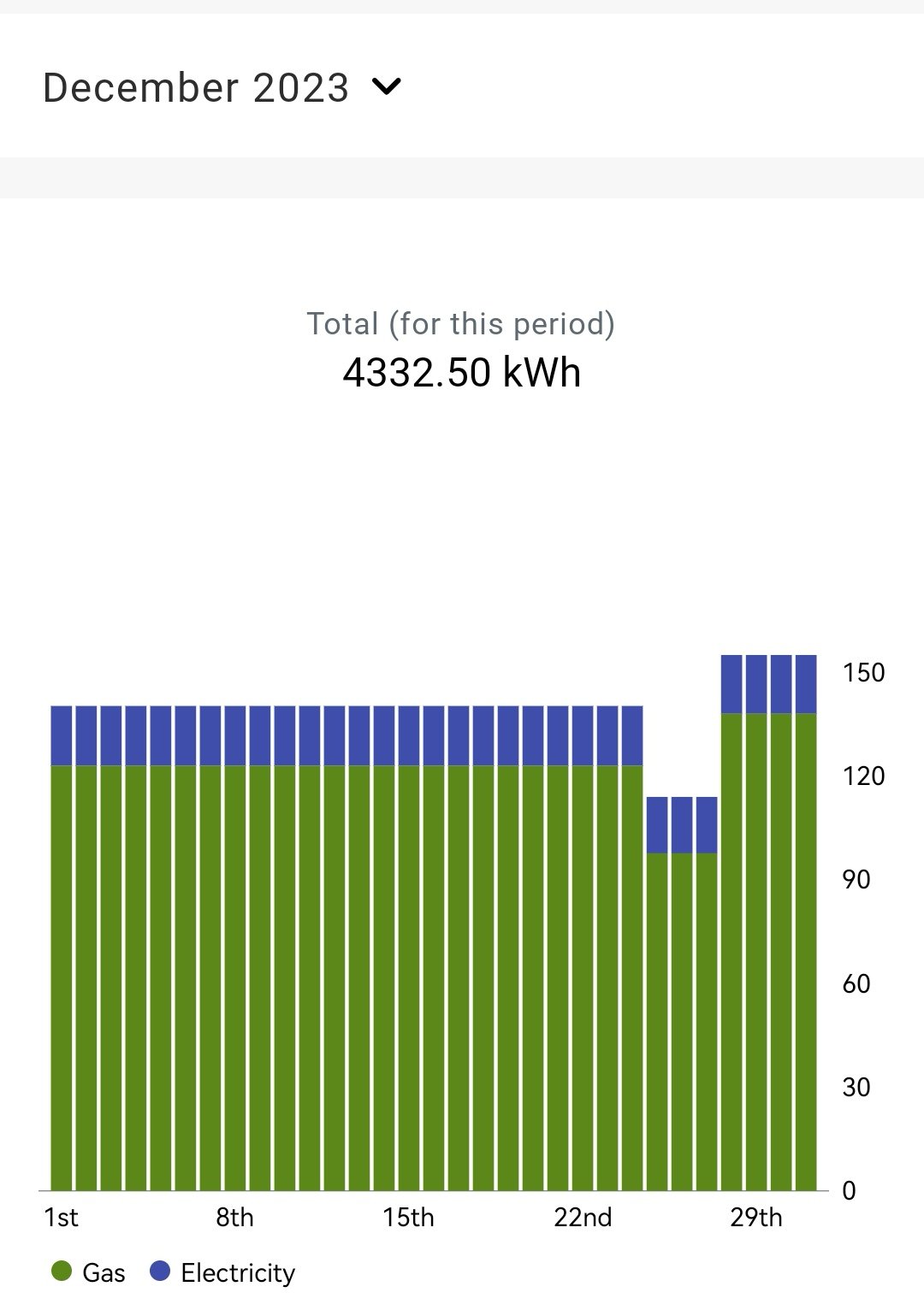924x1316 pixels.
Task: Toggle the Gas series in the legend
Action: tap(89, 1272)
